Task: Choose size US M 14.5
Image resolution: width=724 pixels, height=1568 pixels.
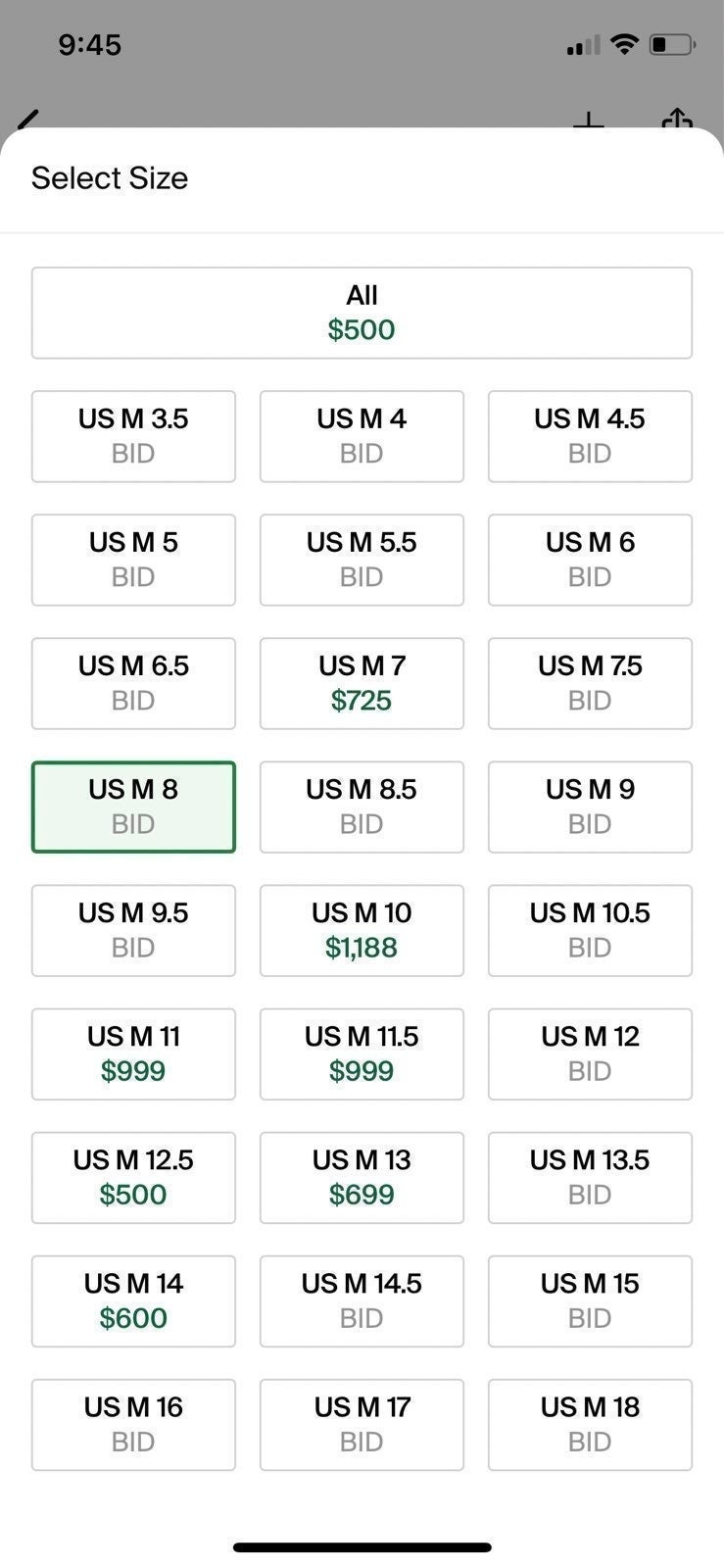Action: [362, 1300]
